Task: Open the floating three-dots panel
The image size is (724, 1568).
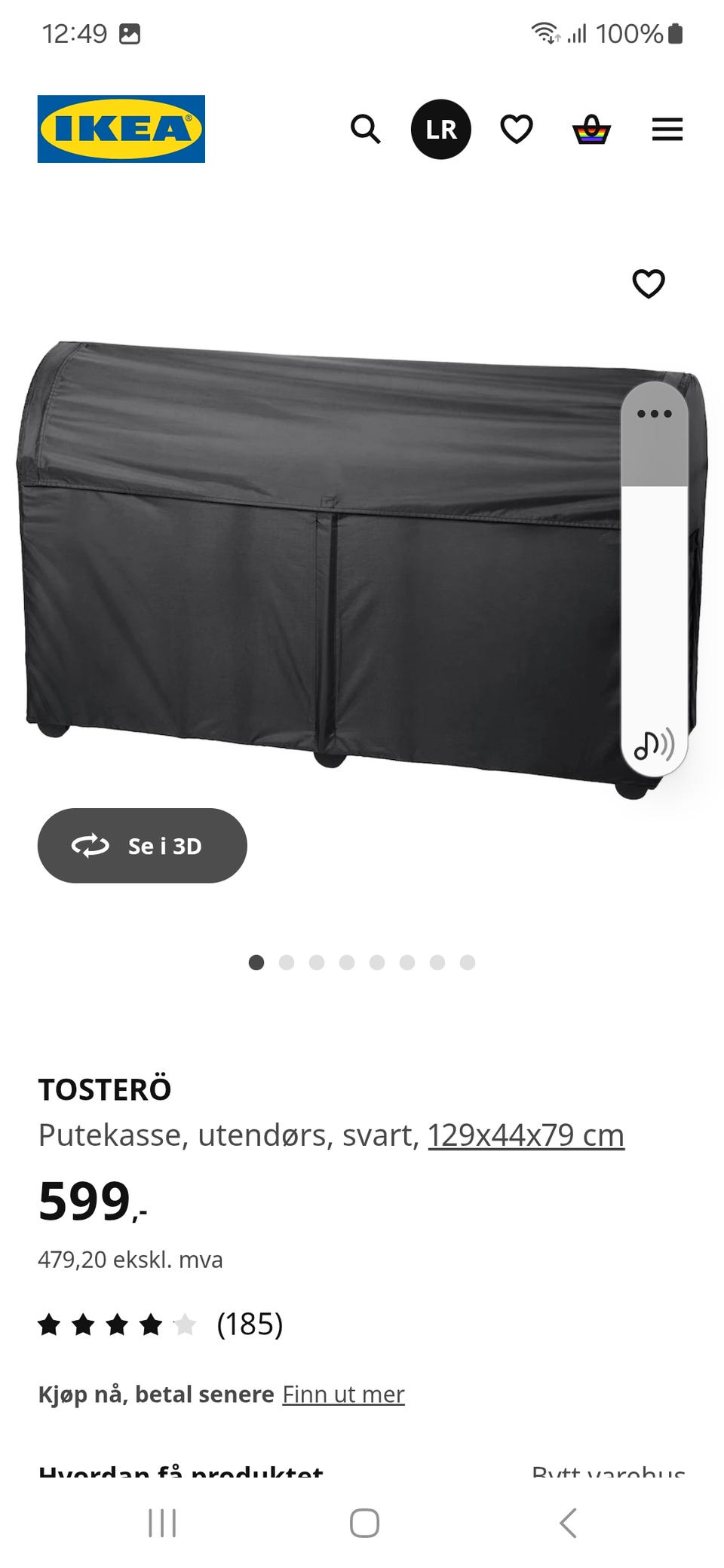Action: [654, 414]
